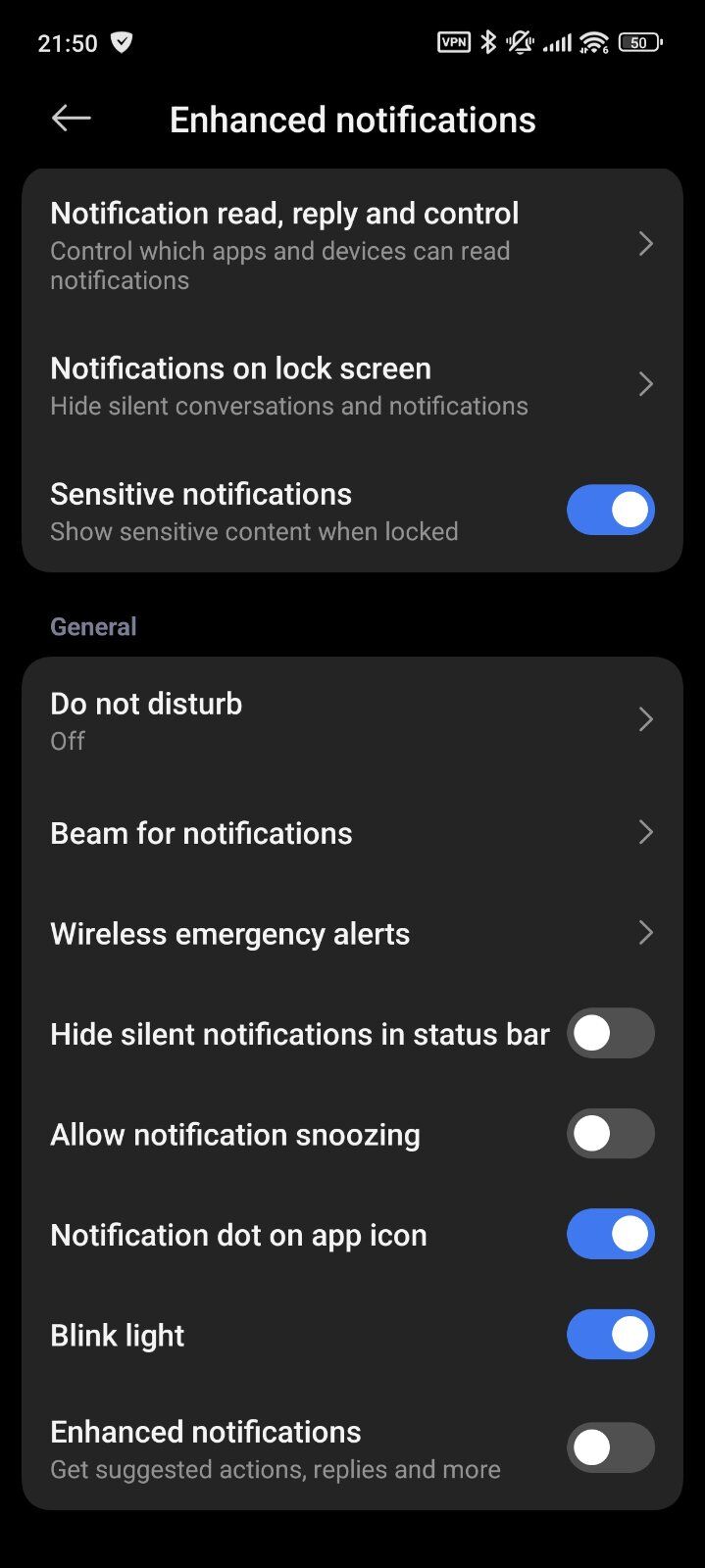Open Notifications on lock screen settings
The height and width of the screenshot is (1568, 705).
352,385
